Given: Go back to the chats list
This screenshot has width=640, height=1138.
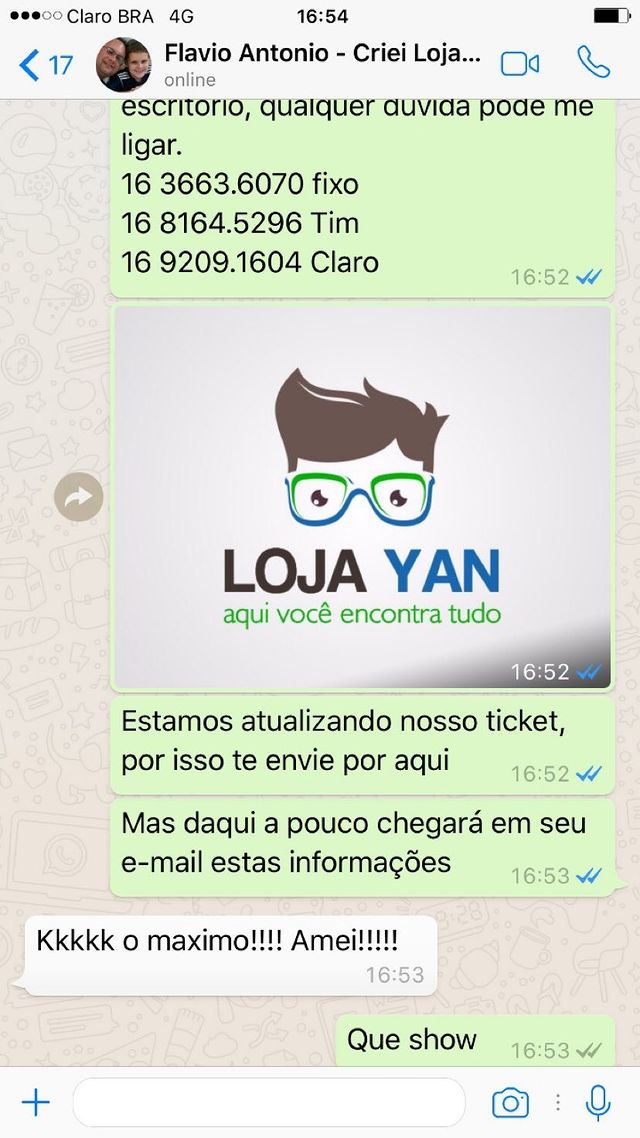Looking at the screenshot, I should click(45, 65).
